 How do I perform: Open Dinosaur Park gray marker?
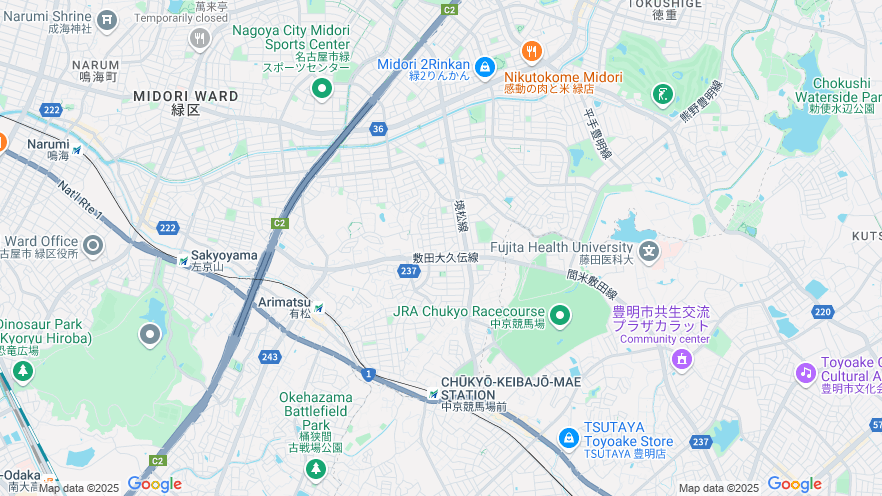(x=150, y=334)
